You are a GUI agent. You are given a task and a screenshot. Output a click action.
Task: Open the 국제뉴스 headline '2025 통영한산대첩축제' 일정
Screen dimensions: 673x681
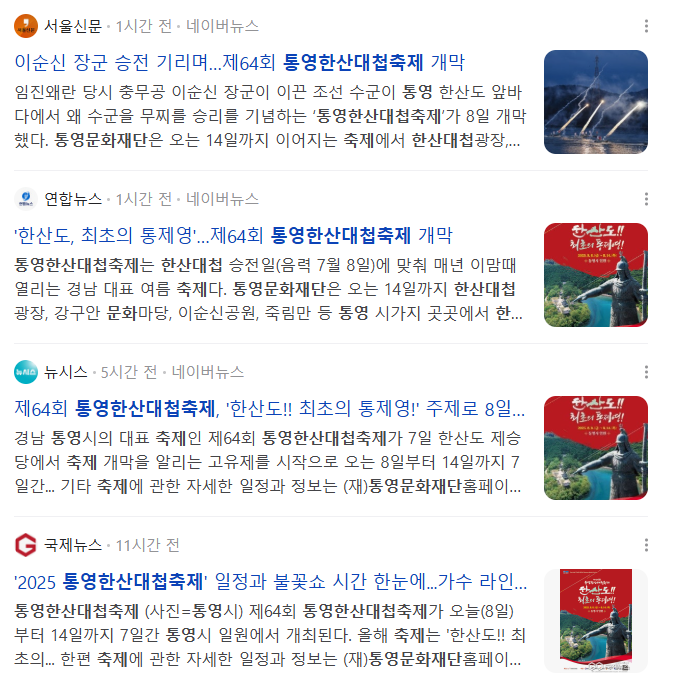[x=270, y=581]
